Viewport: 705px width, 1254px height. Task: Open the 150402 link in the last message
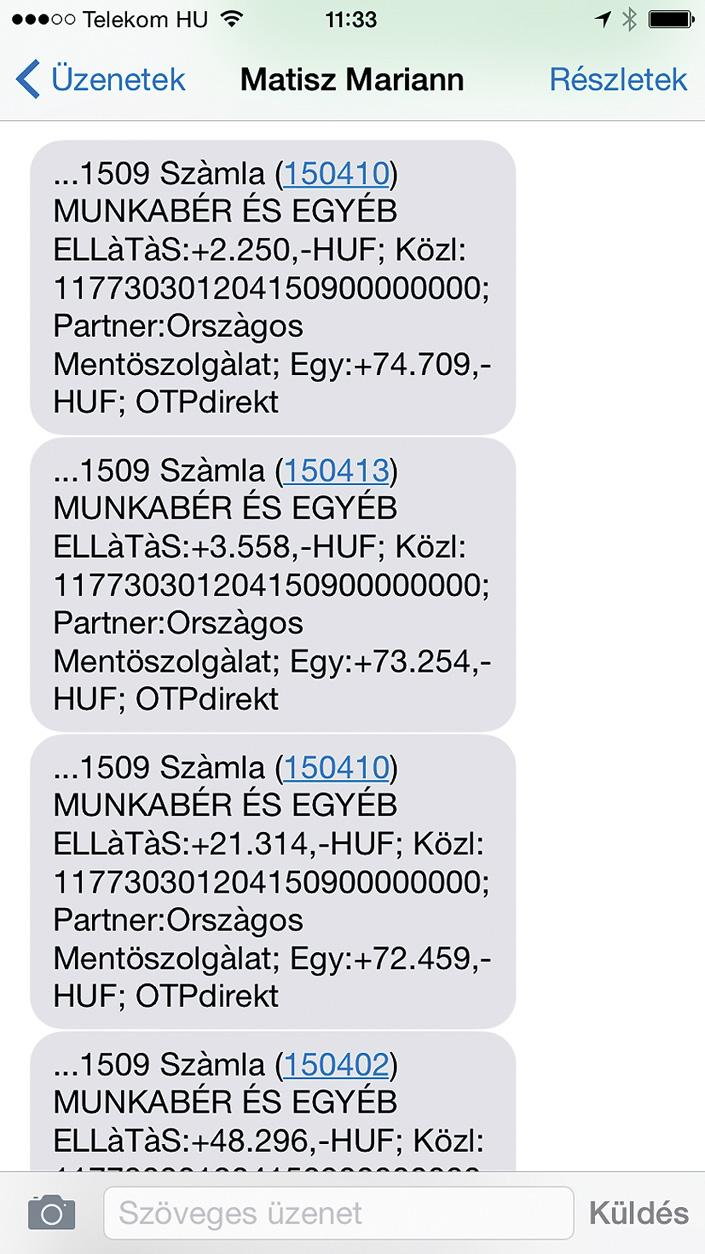click(336, 1065)
